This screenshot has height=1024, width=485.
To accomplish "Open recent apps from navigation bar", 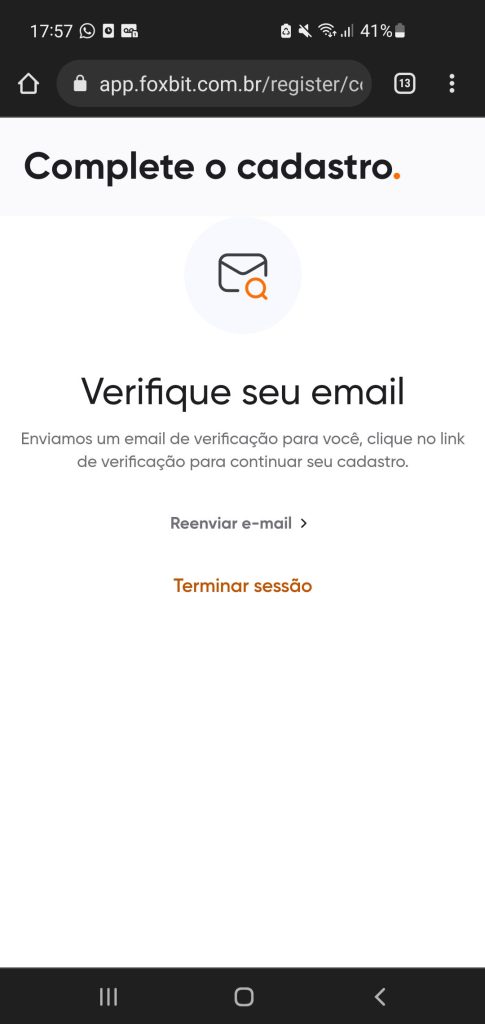I will click(x=108, y=997).
